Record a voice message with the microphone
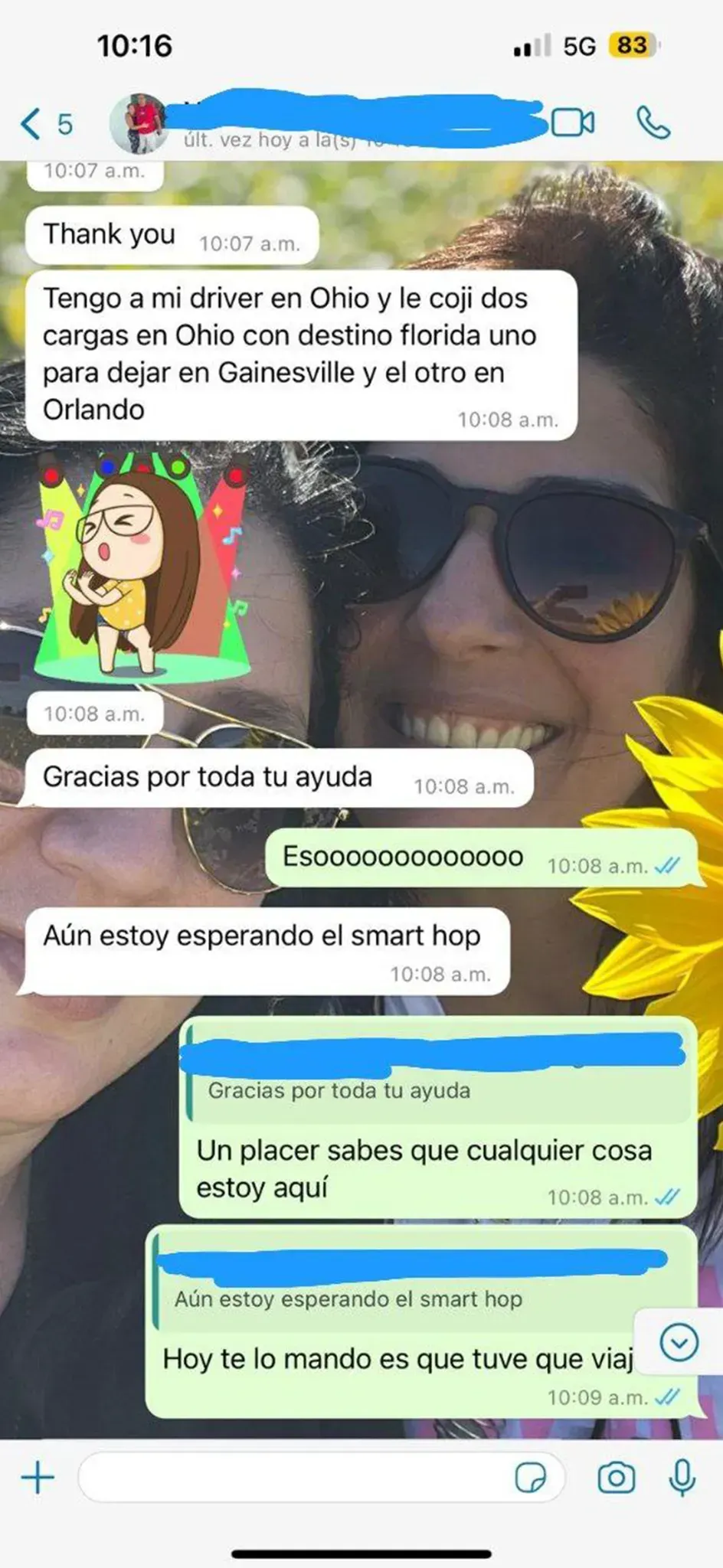 pyautogui.click(x=682, y=1478)
